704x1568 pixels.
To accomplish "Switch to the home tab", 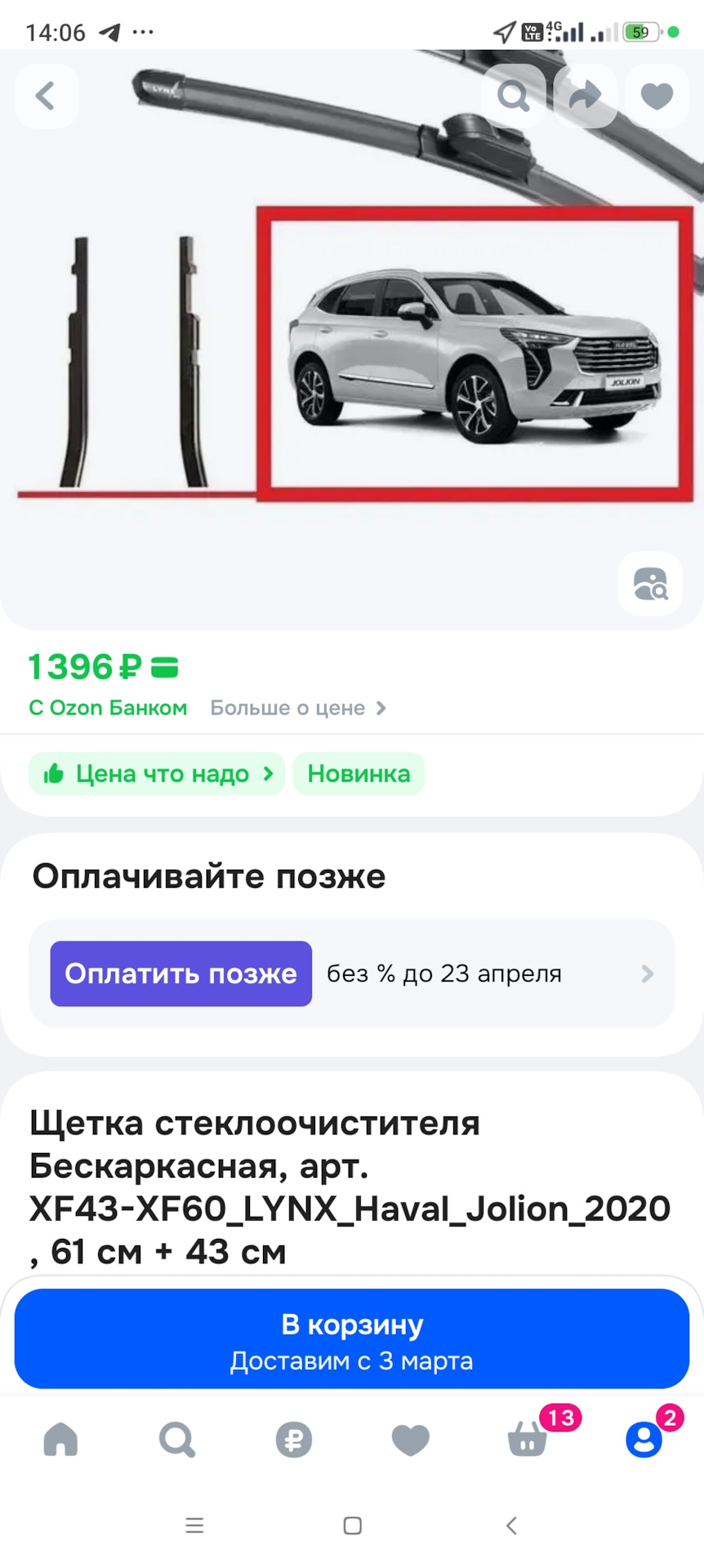I will coord(60,1440).
